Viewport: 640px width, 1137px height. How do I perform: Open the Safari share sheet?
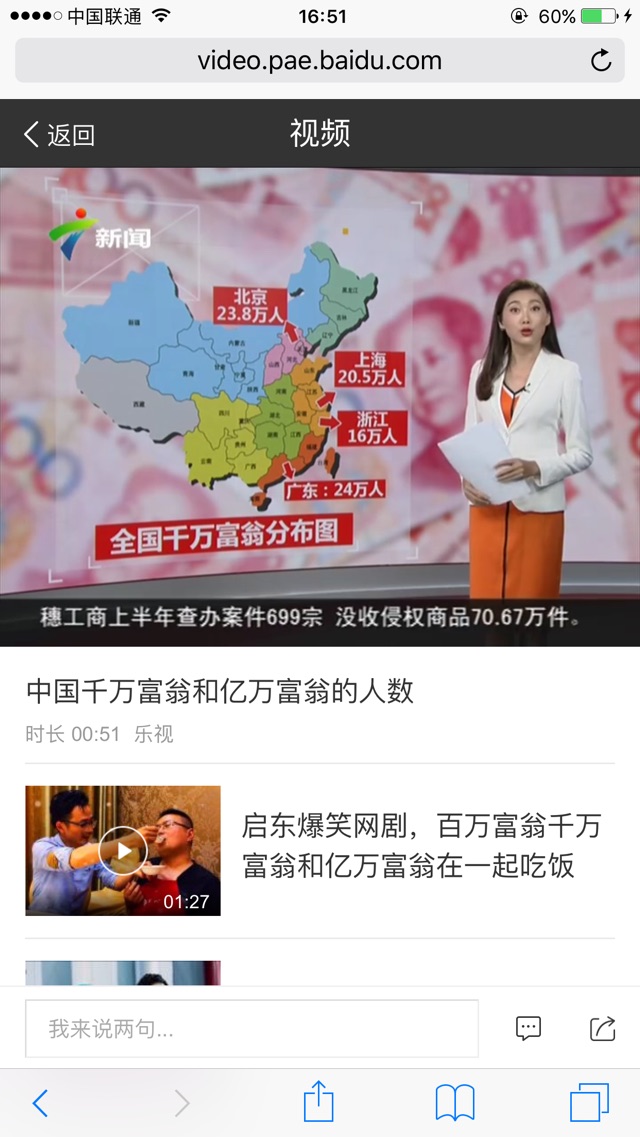pyautogui.click(x=318, y=1102)
